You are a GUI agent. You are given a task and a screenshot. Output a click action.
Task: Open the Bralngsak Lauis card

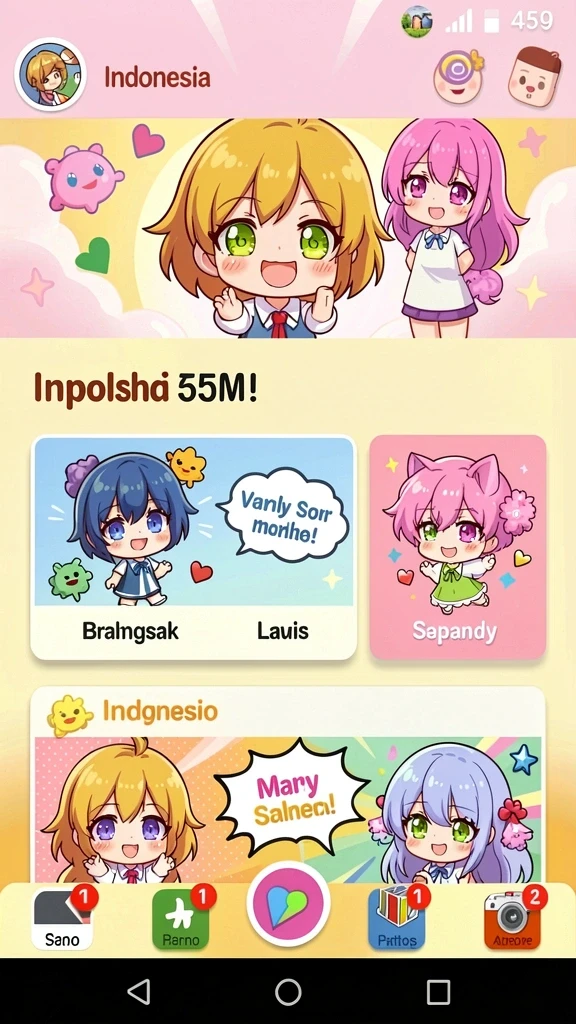193,548
